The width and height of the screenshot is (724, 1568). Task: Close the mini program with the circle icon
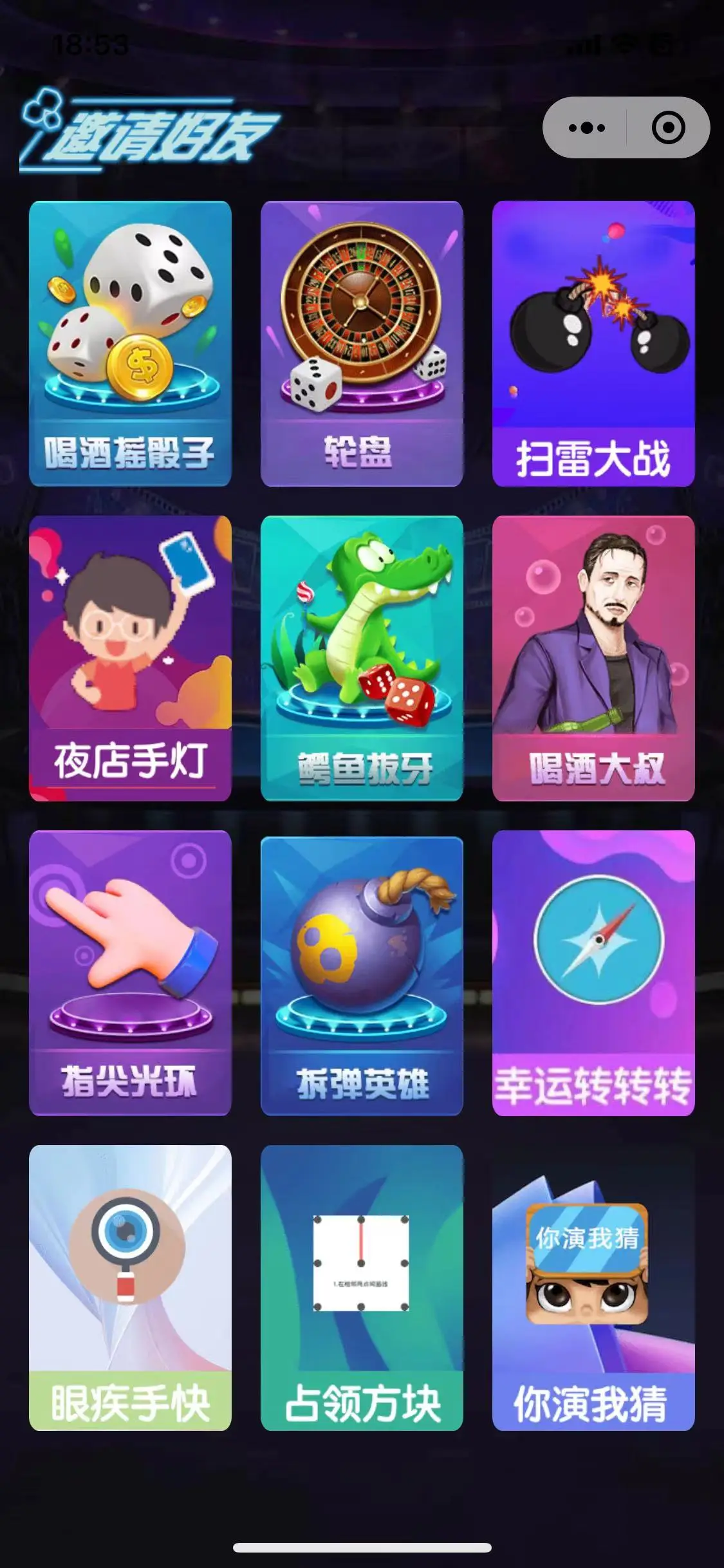pyautogui.click(x=668, y=127)
